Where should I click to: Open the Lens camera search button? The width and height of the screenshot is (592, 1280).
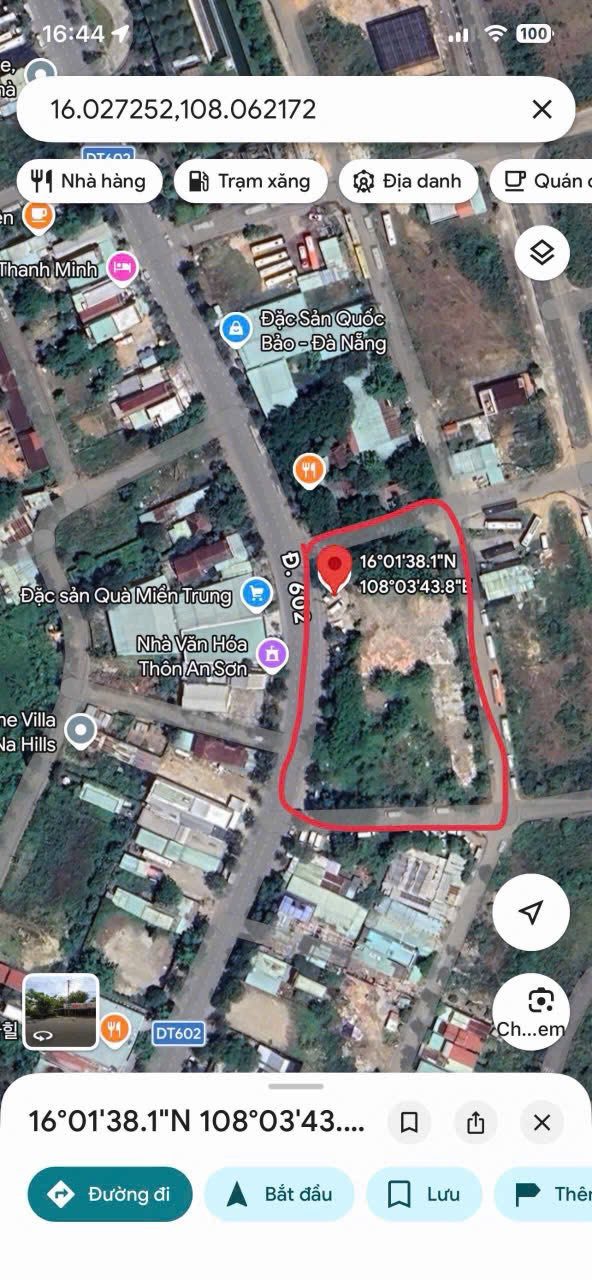pyautogui.click(x=531, y=1010)
